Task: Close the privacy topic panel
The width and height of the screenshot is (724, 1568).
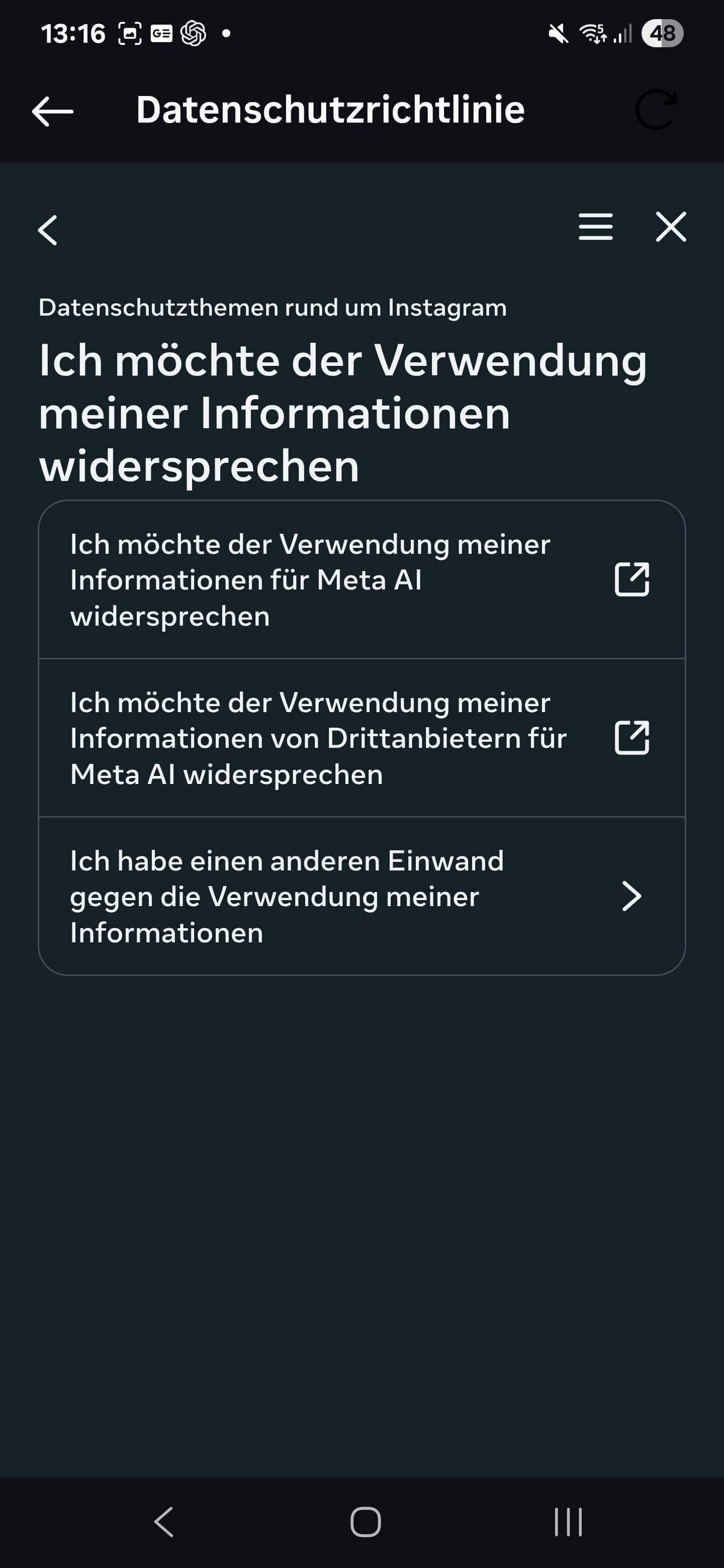Action: pos(670,227)
